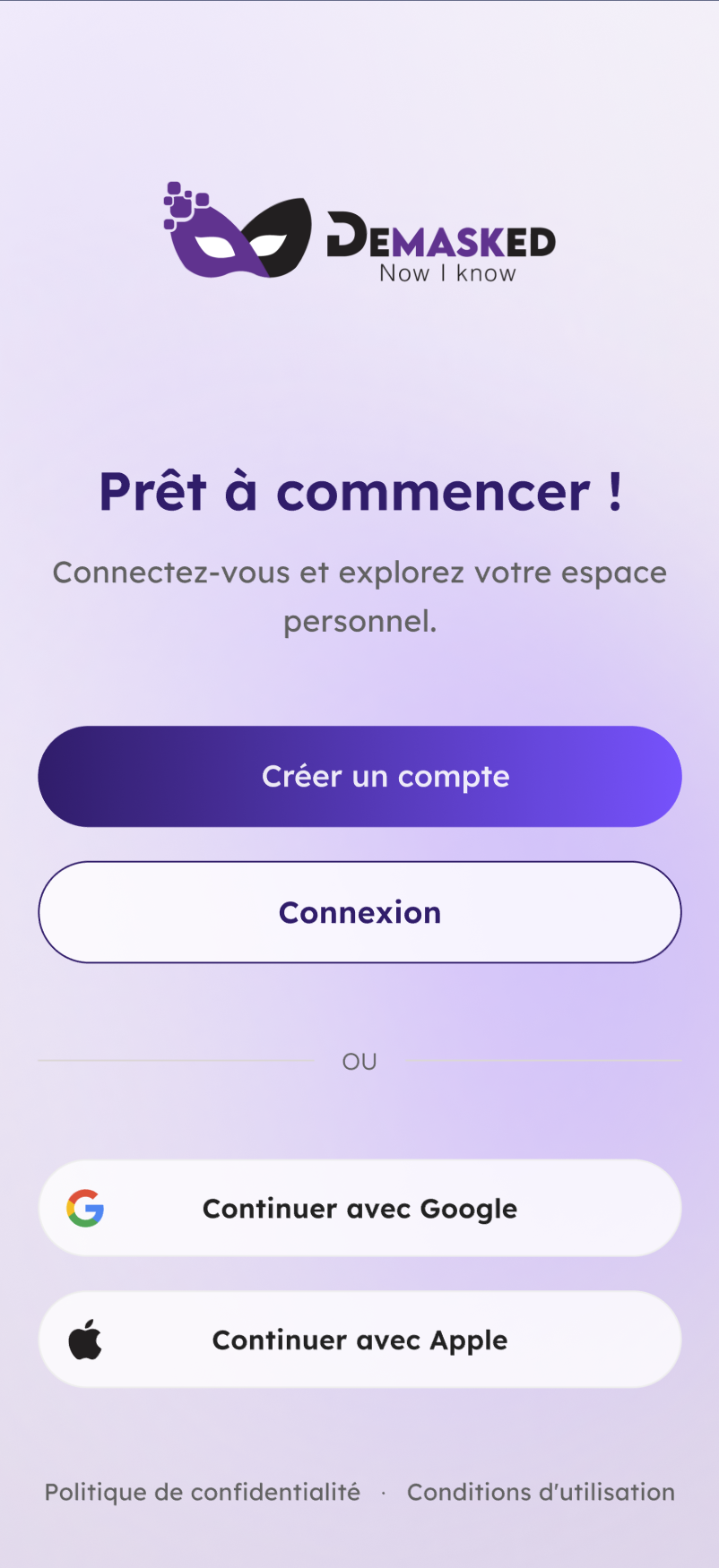Open Politique de confidentialité link
Viewport: 719px width, 1568px height.
point(203,1492)
